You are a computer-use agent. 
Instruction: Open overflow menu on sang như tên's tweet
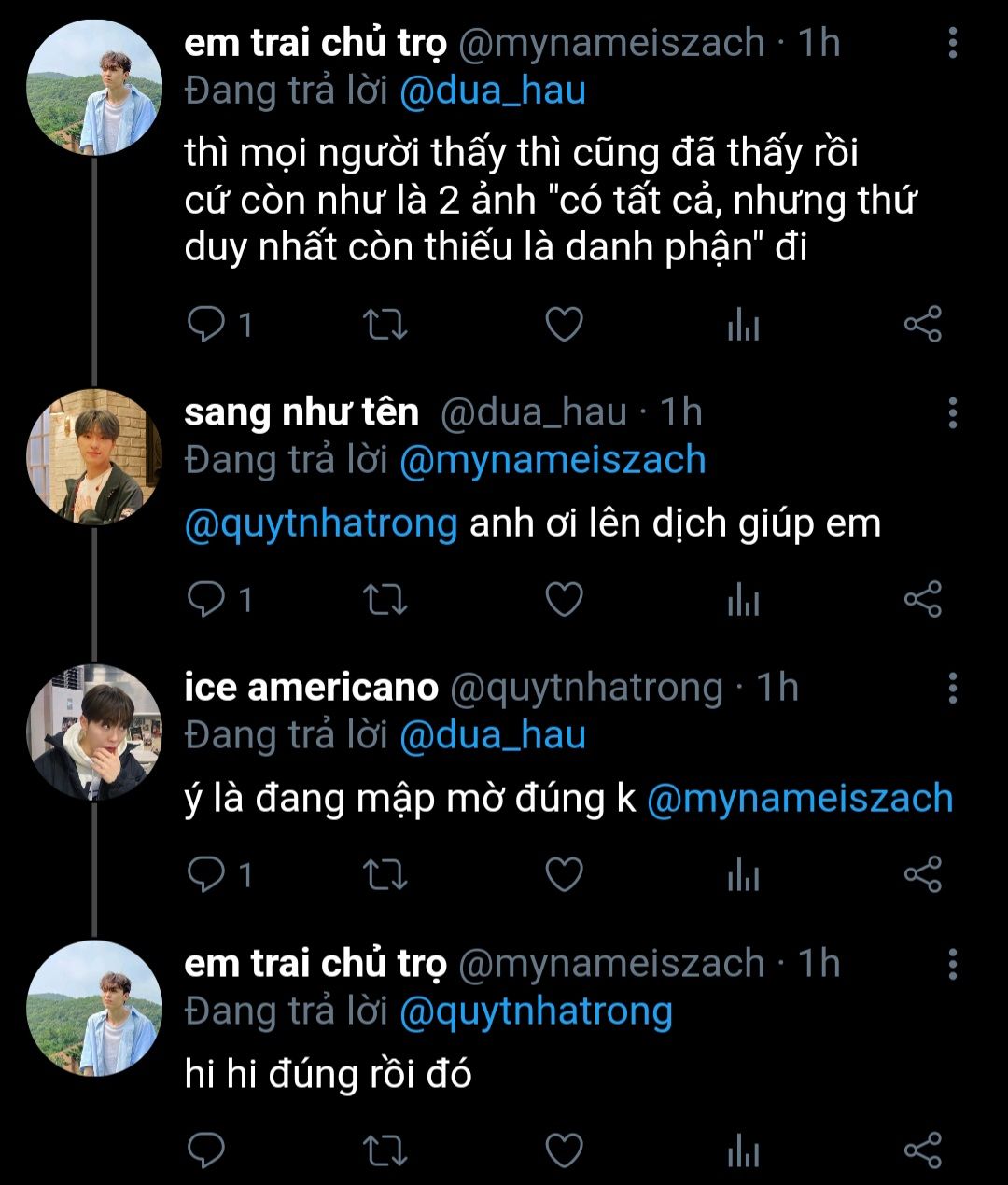[952, 412]
